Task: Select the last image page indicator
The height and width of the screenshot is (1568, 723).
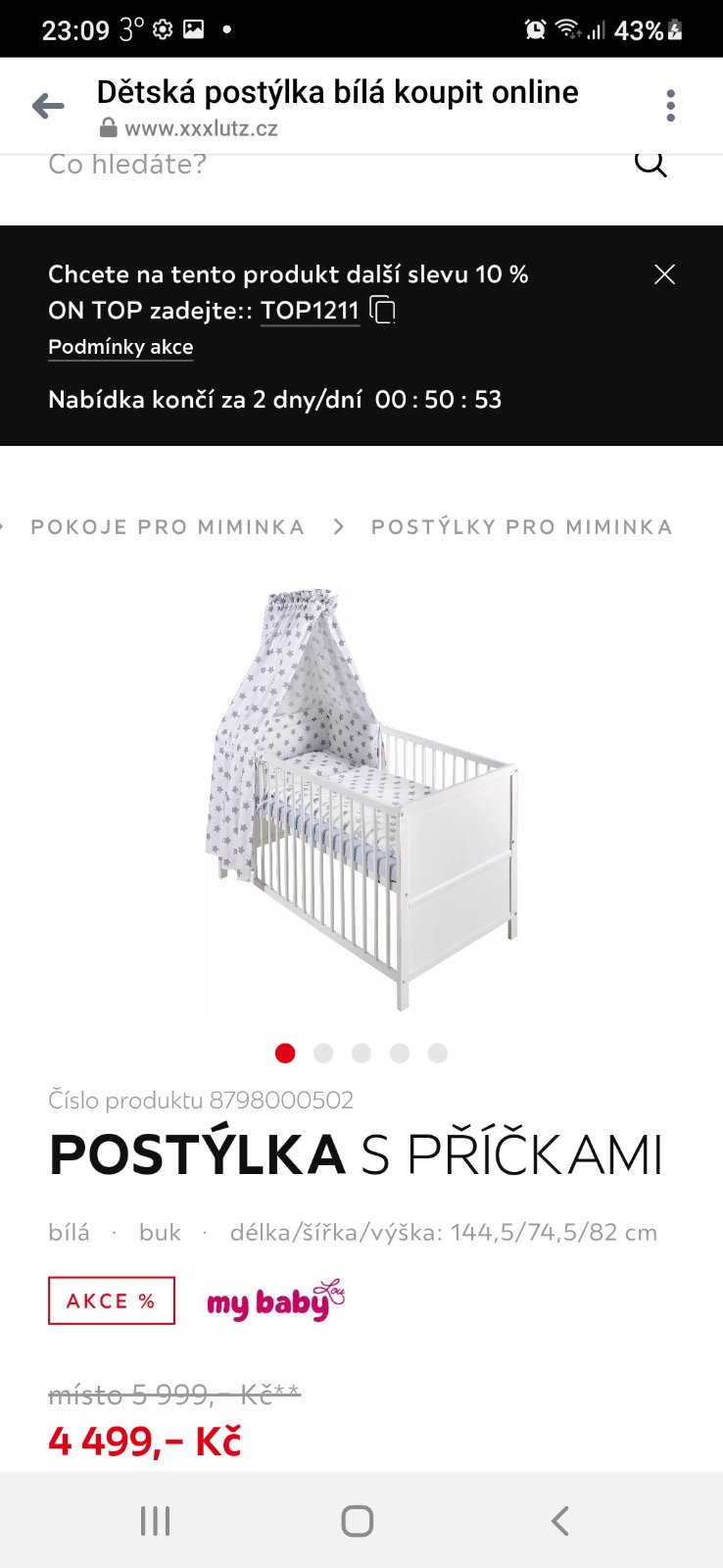Action: (438, 1053)
